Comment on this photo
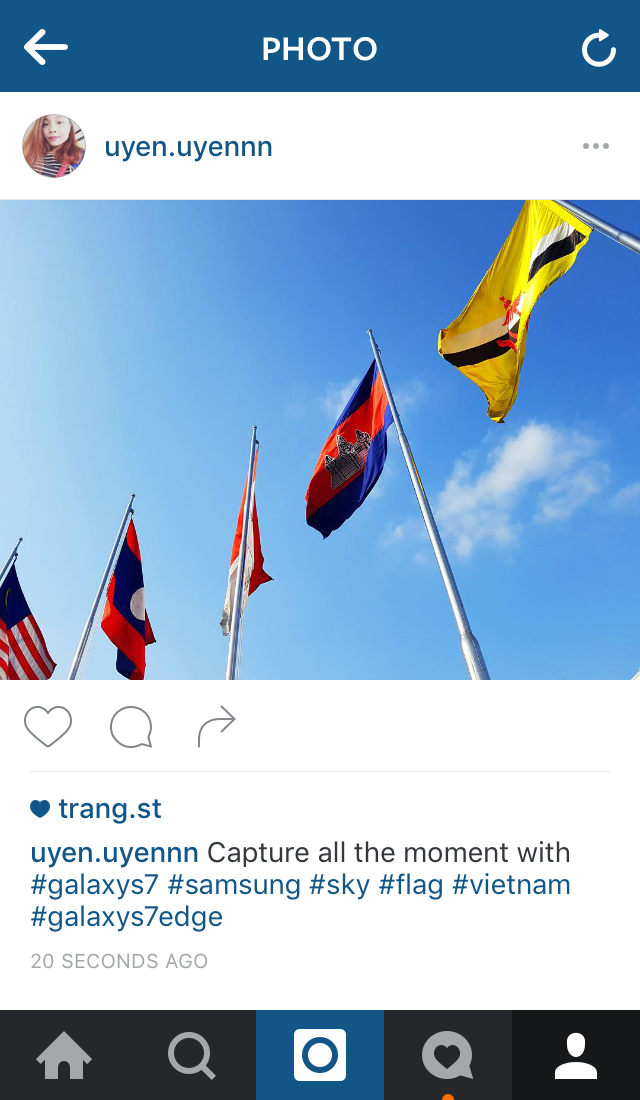The image size is (640, 1100). point(131,727)
